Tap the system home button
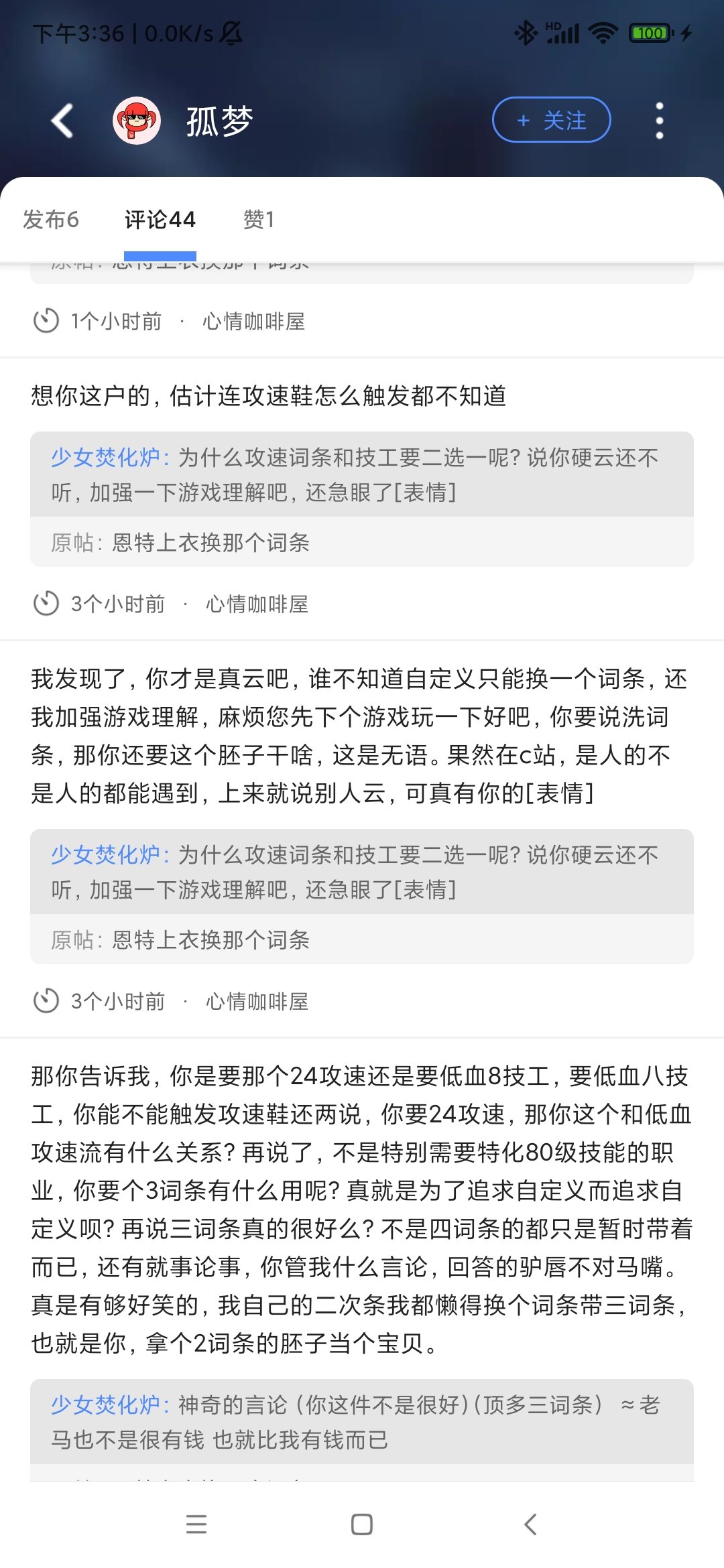 point(362,1524)
